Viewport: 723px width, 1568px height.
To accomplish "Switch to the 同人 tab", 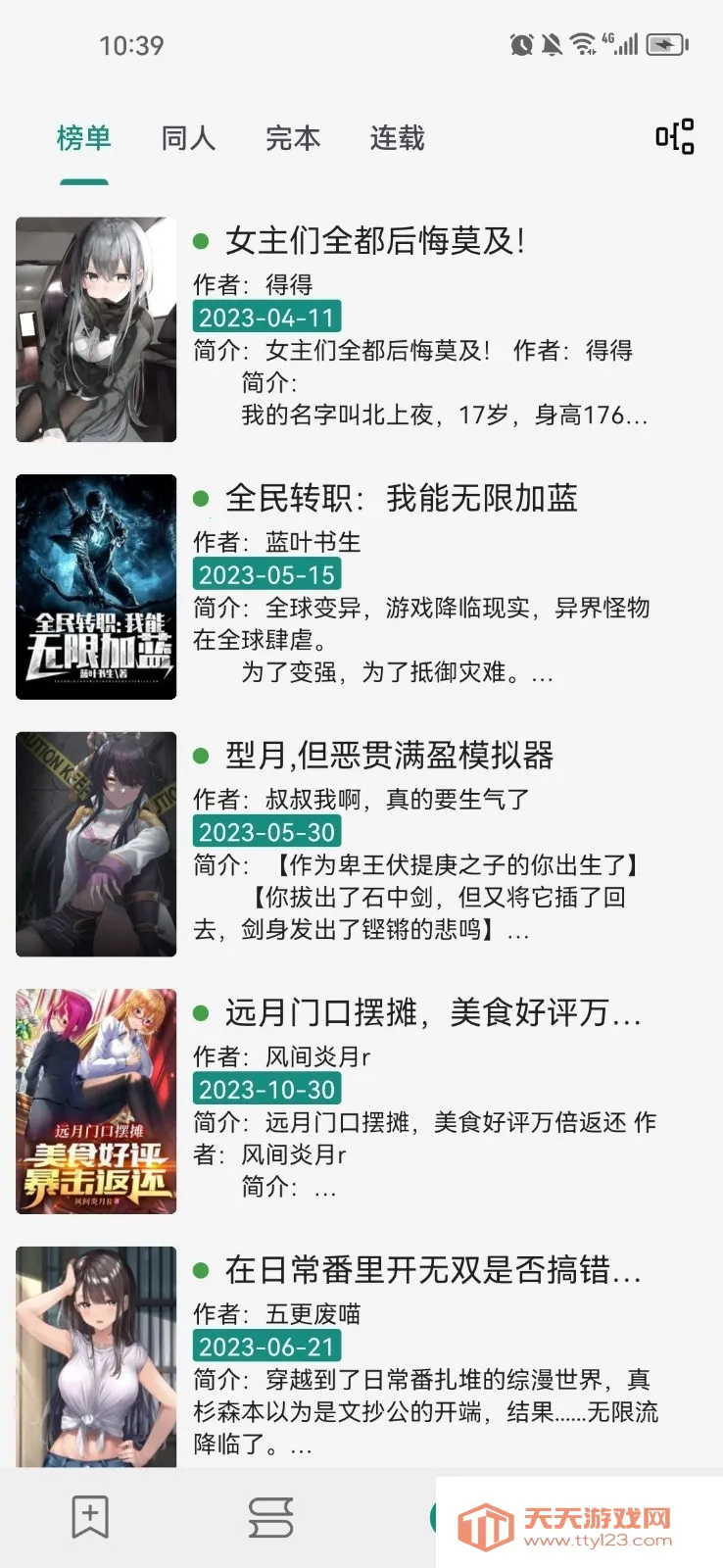I will (188, 139).
